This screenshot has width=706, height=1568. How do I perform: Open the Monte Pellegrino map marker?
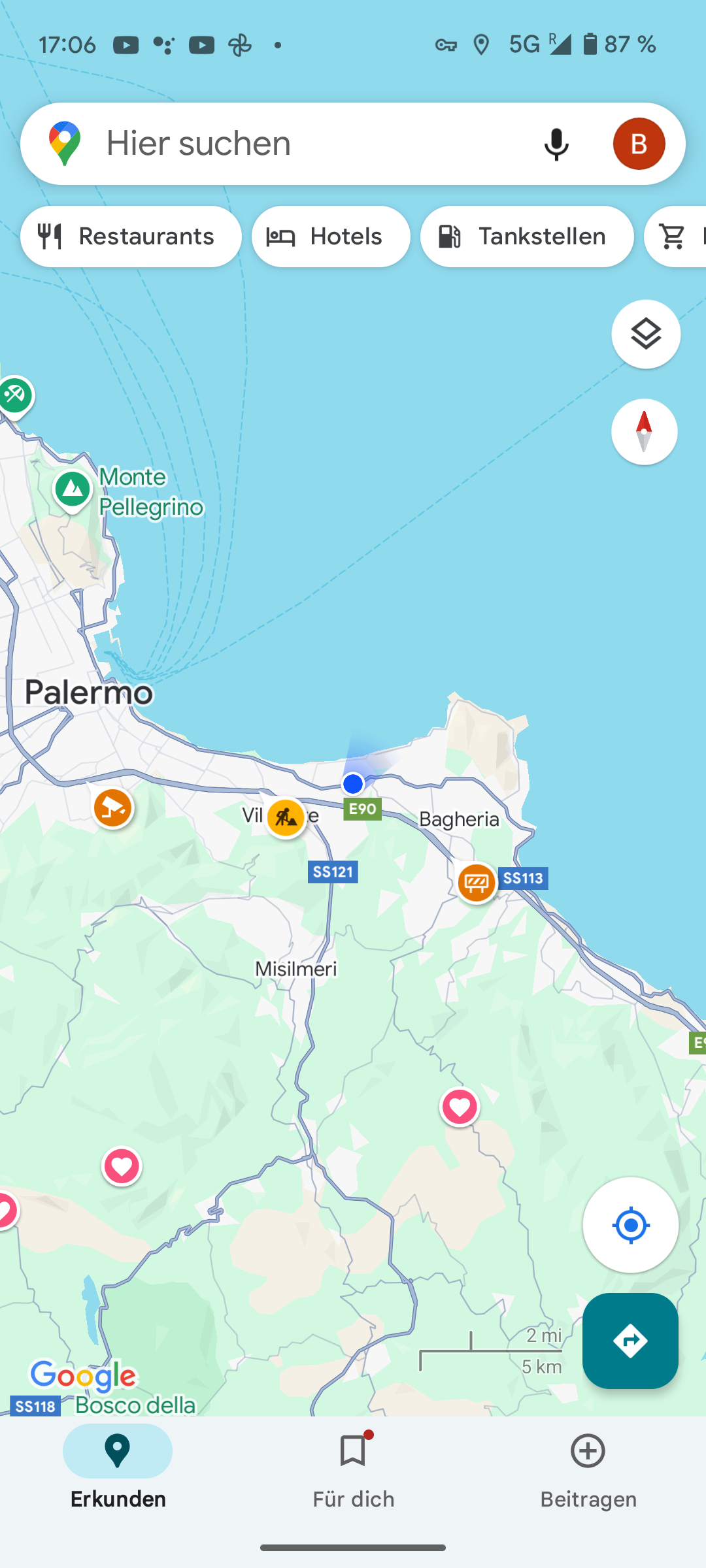73,489
